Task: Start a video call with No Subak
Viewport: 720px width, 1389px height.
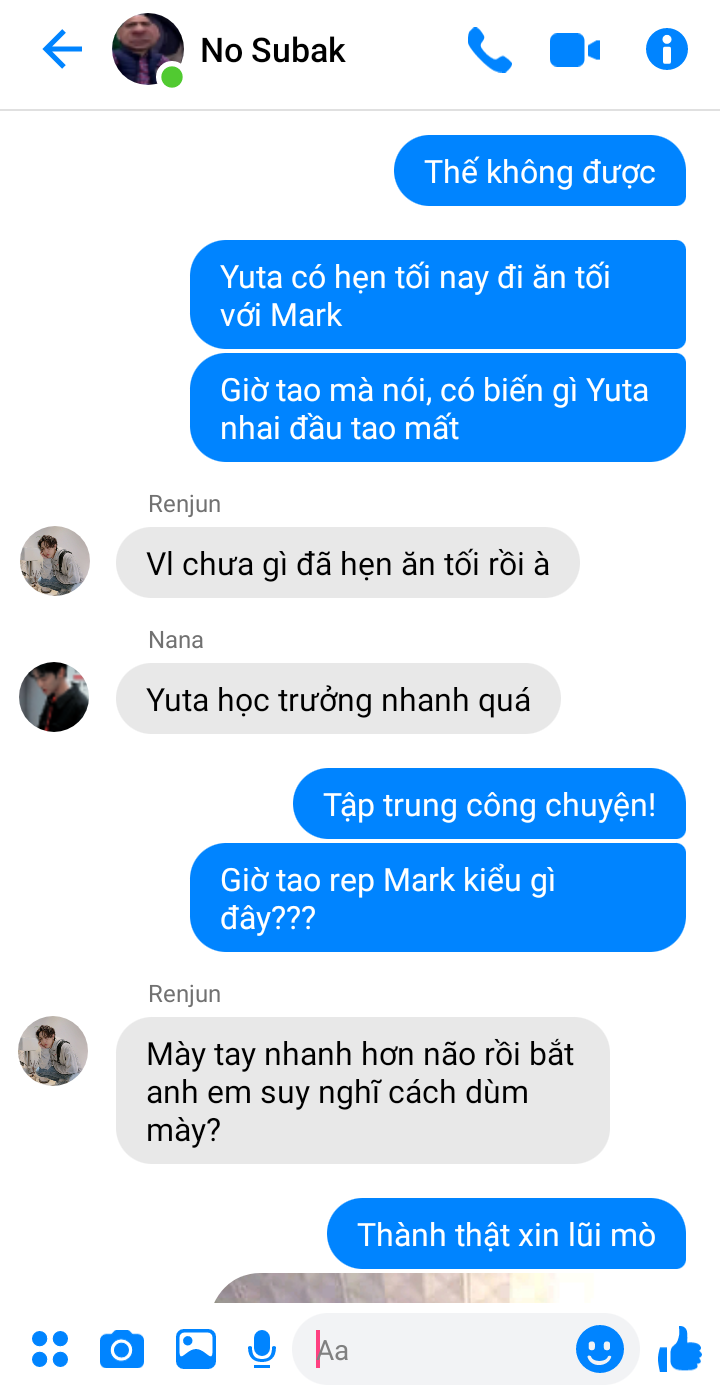Action: [x=575, y=50]
